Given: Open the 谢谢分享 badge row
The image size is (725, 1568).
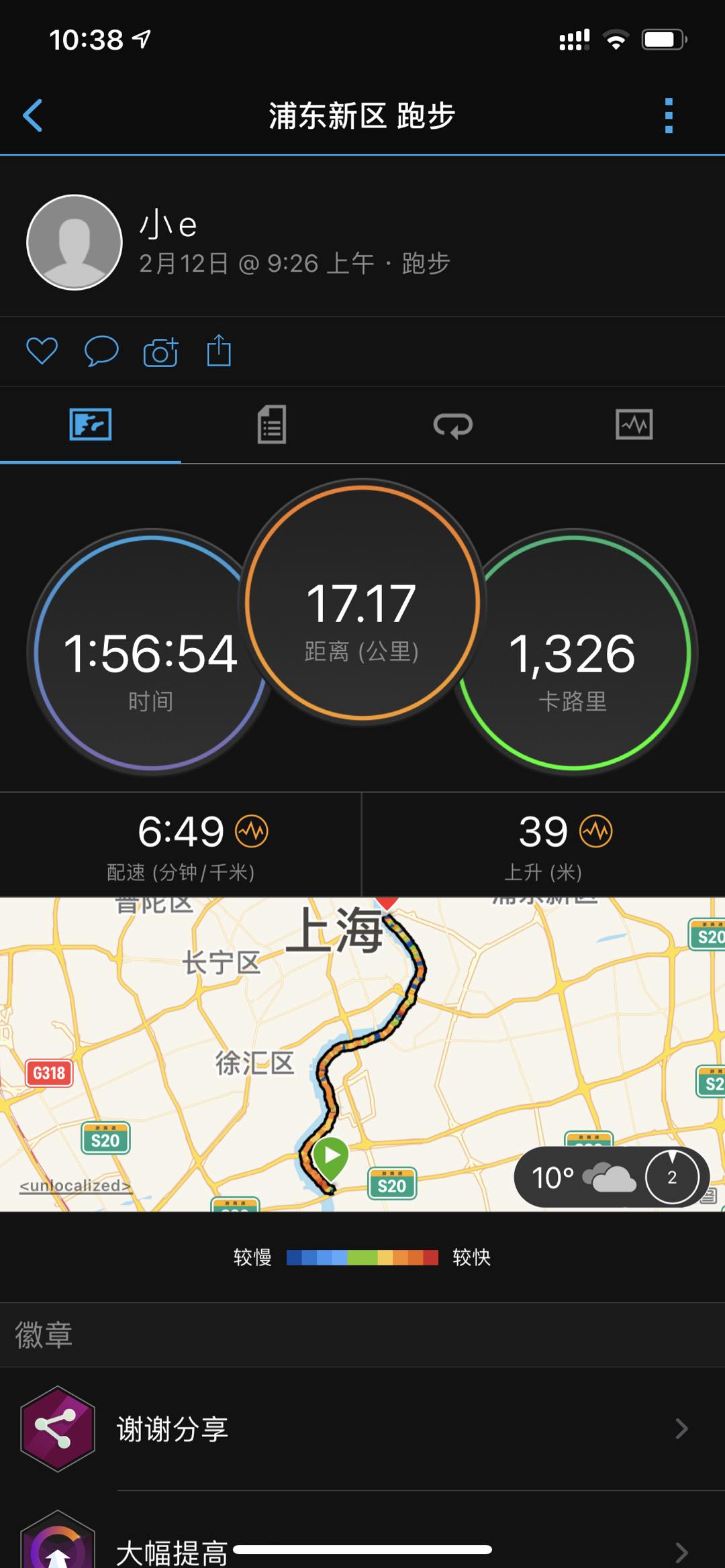Looking at the screenshot, I should (x=362, y=1429).
